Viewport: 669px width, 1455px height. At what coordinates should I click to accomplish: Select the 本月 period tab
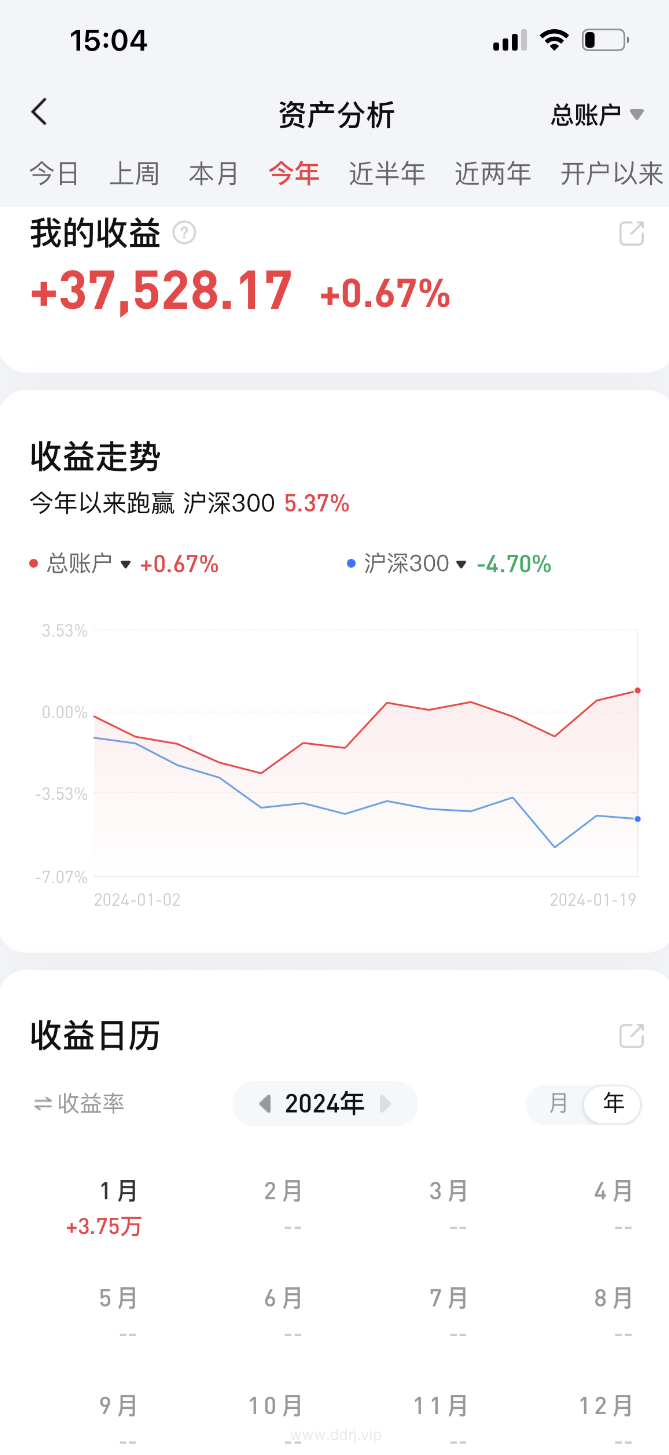coord(214,173)
